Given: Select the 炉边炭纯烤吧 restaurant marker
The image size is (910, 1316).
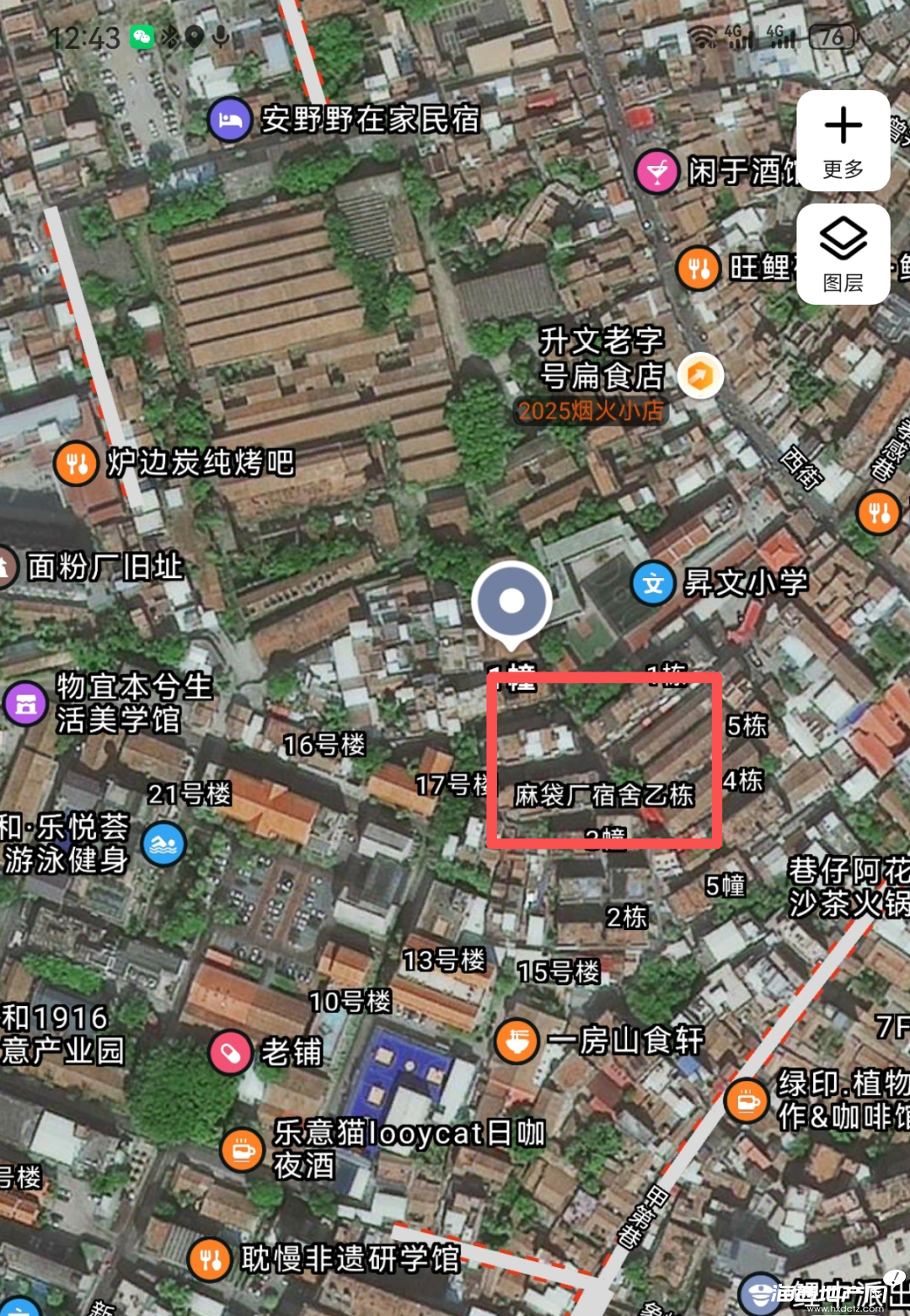Looking at the screenshot, I should coord(76,463).
